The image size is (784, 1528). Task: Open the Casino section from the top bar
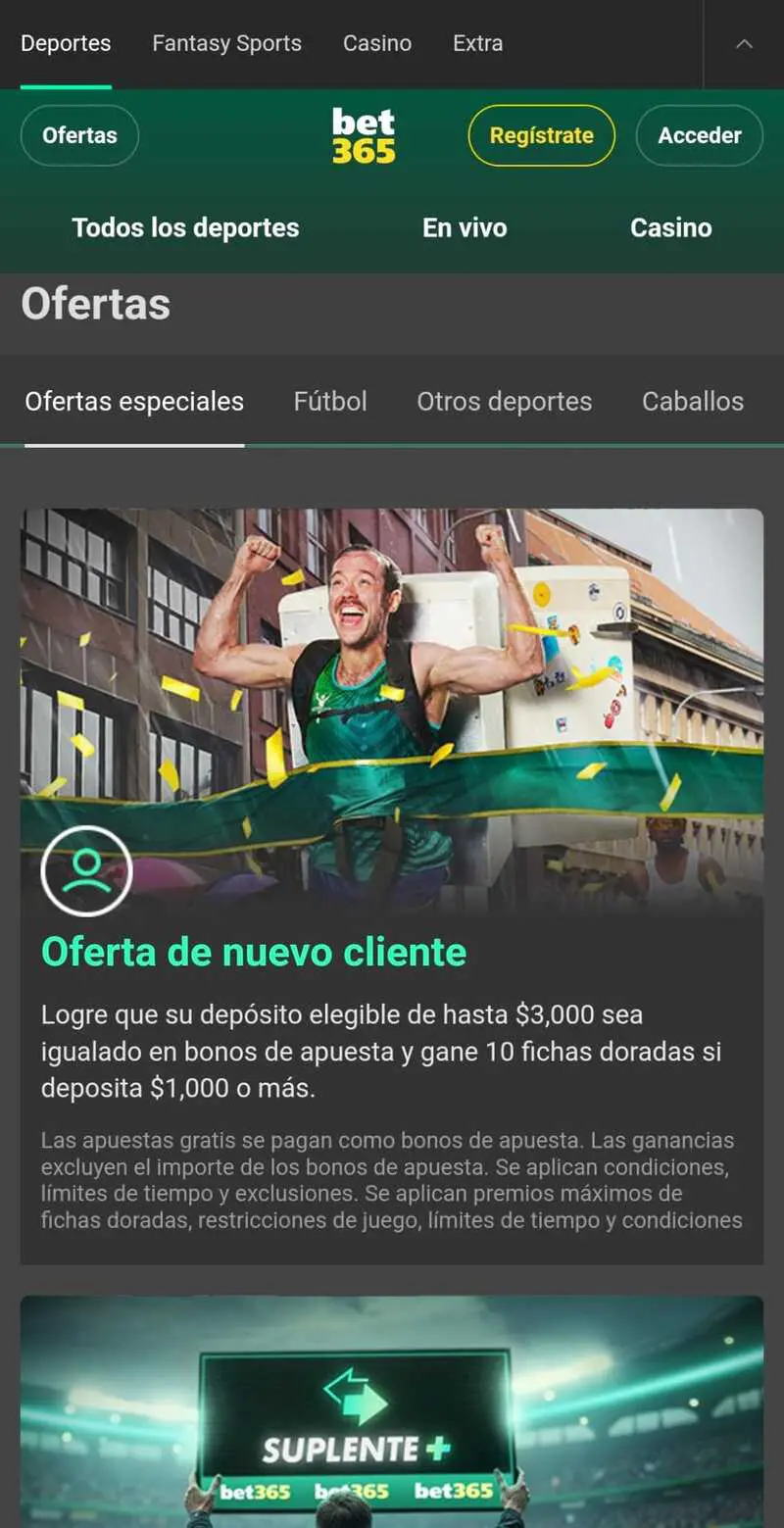[x=376, y=43]
